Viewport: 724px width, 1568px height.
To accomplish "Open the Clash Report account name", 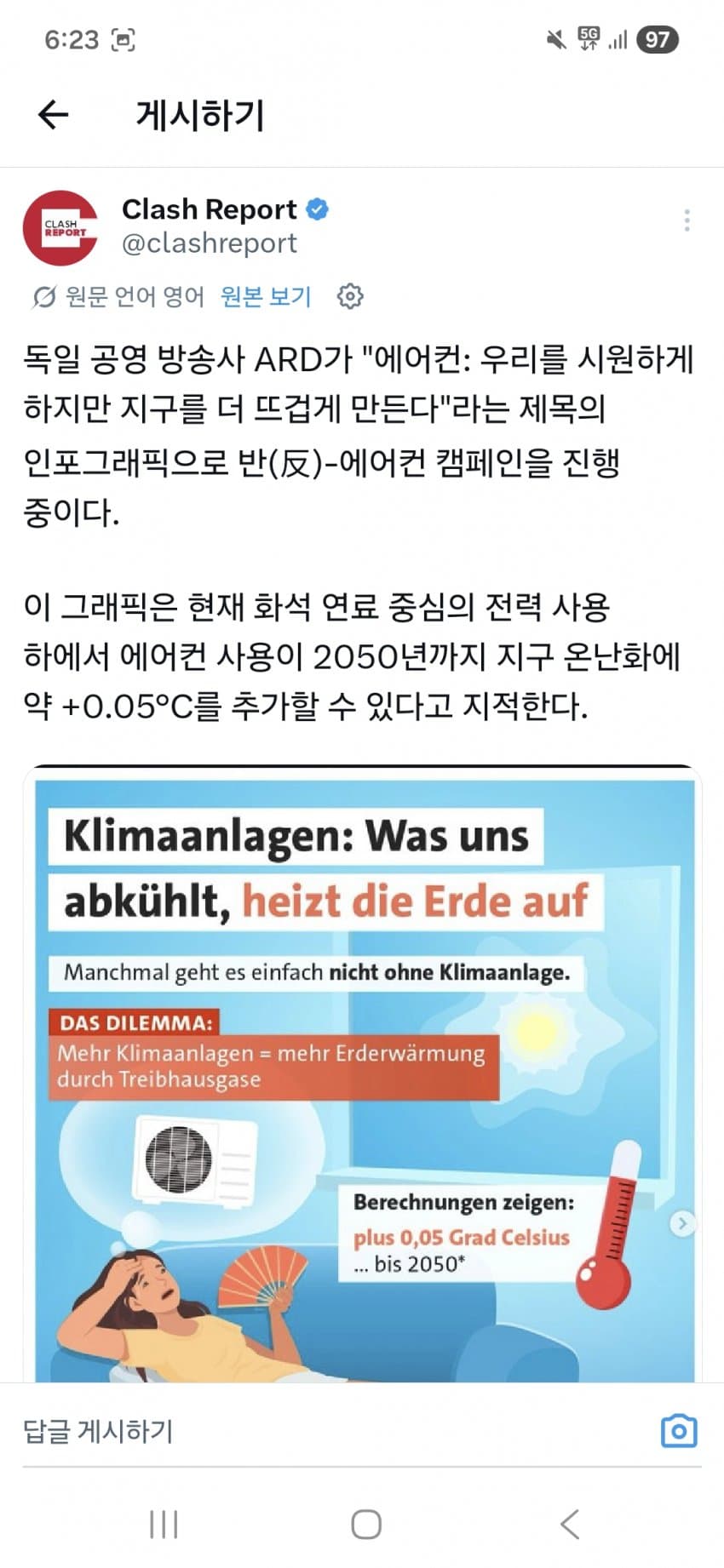I will click(x=210, y=209).
